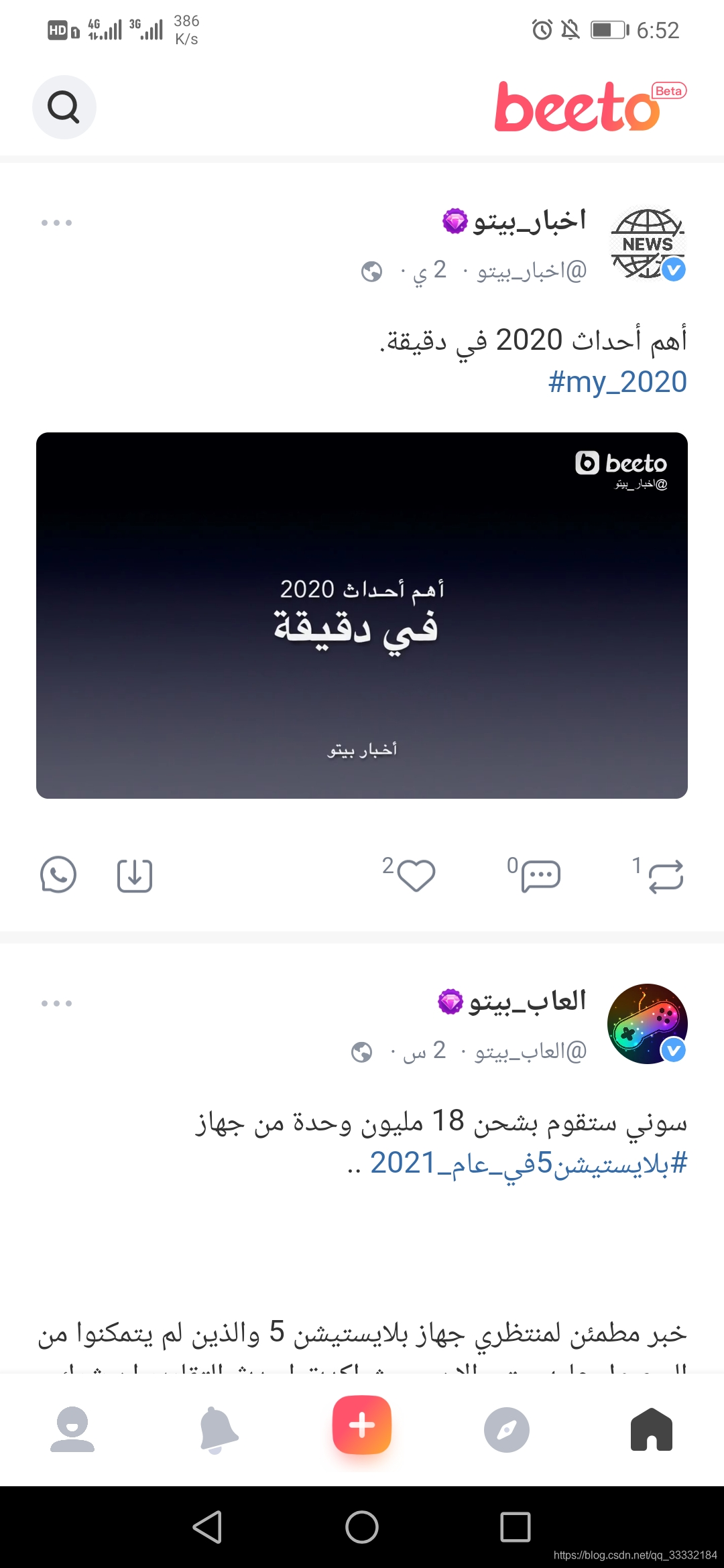Open the #بلايستيشن5في_عام_2021 hashtag
Viewport: 724px width, 1568px height.
point(528,1163)
